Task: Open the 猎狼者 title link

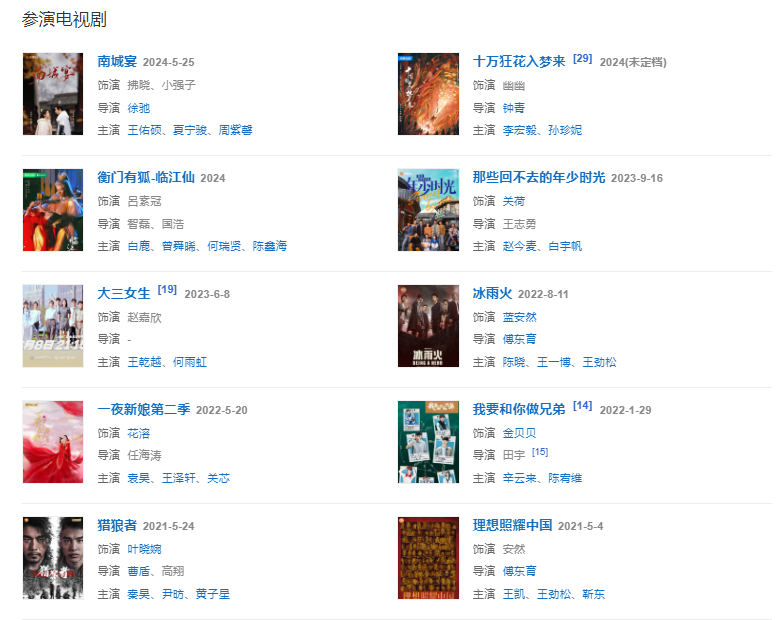Action: coord(117,526)
